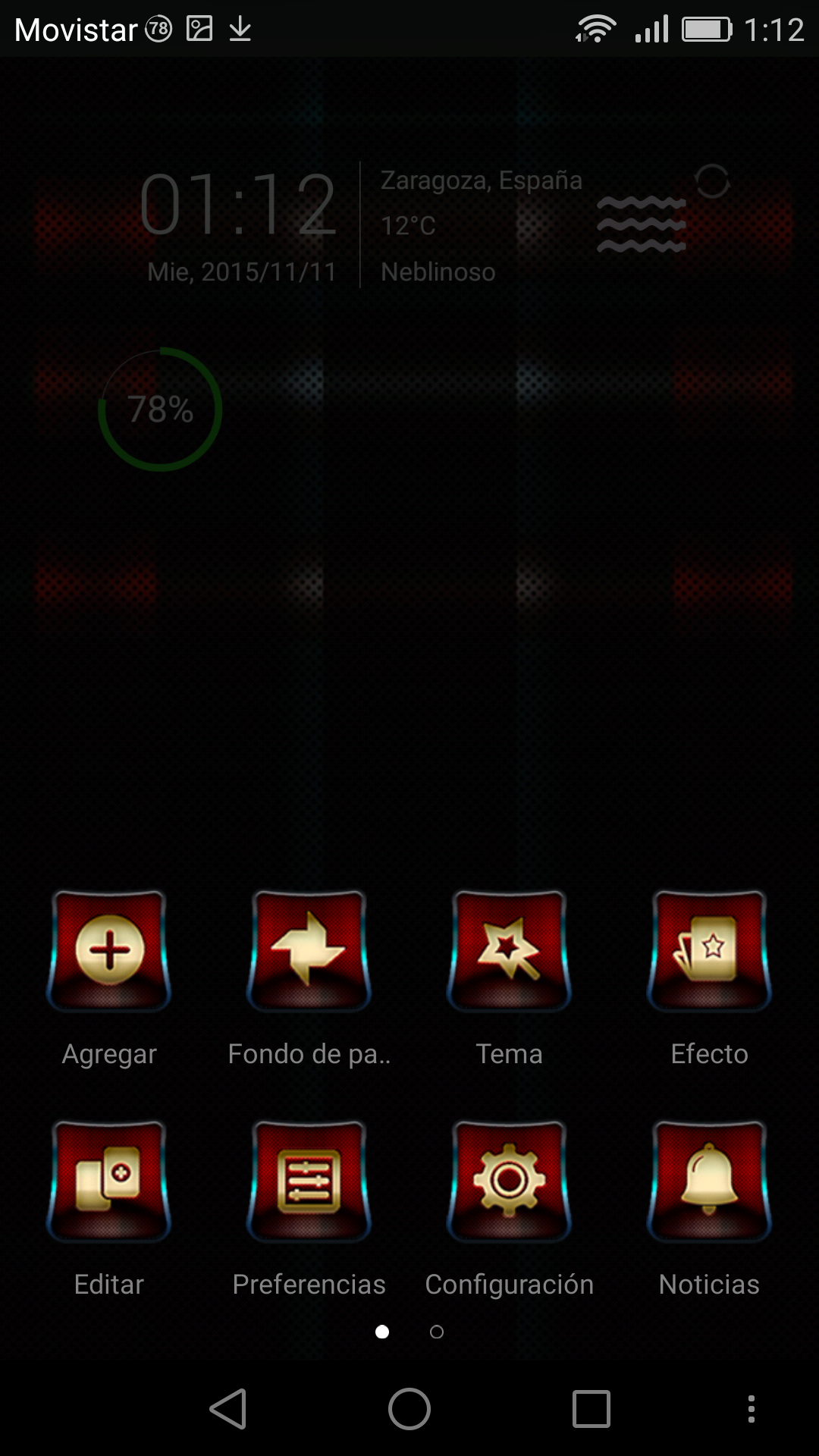
Task: Tap the 78% battery progress circle
Action: 159,409
